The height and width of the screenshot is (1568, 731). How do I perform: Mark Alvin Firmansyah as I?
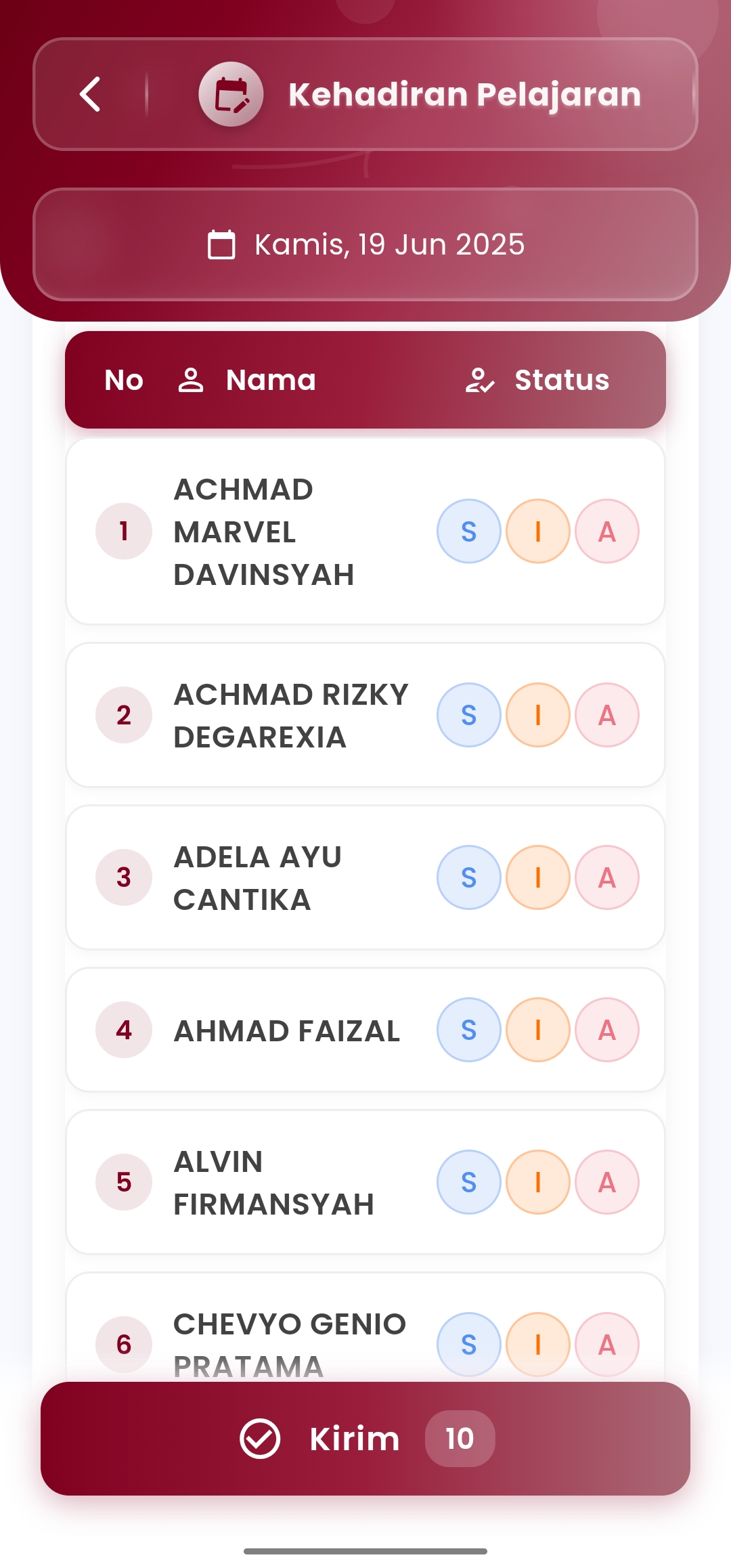tap(538, 1182)
